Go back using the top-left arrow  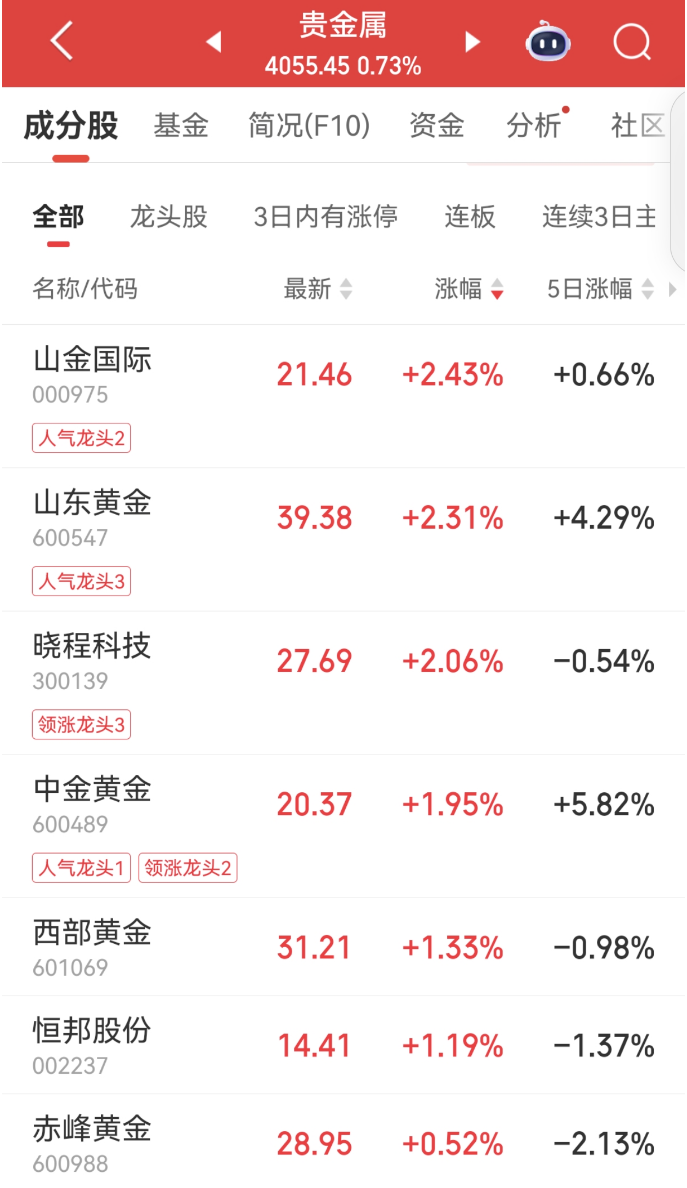(x=62, y=42)
